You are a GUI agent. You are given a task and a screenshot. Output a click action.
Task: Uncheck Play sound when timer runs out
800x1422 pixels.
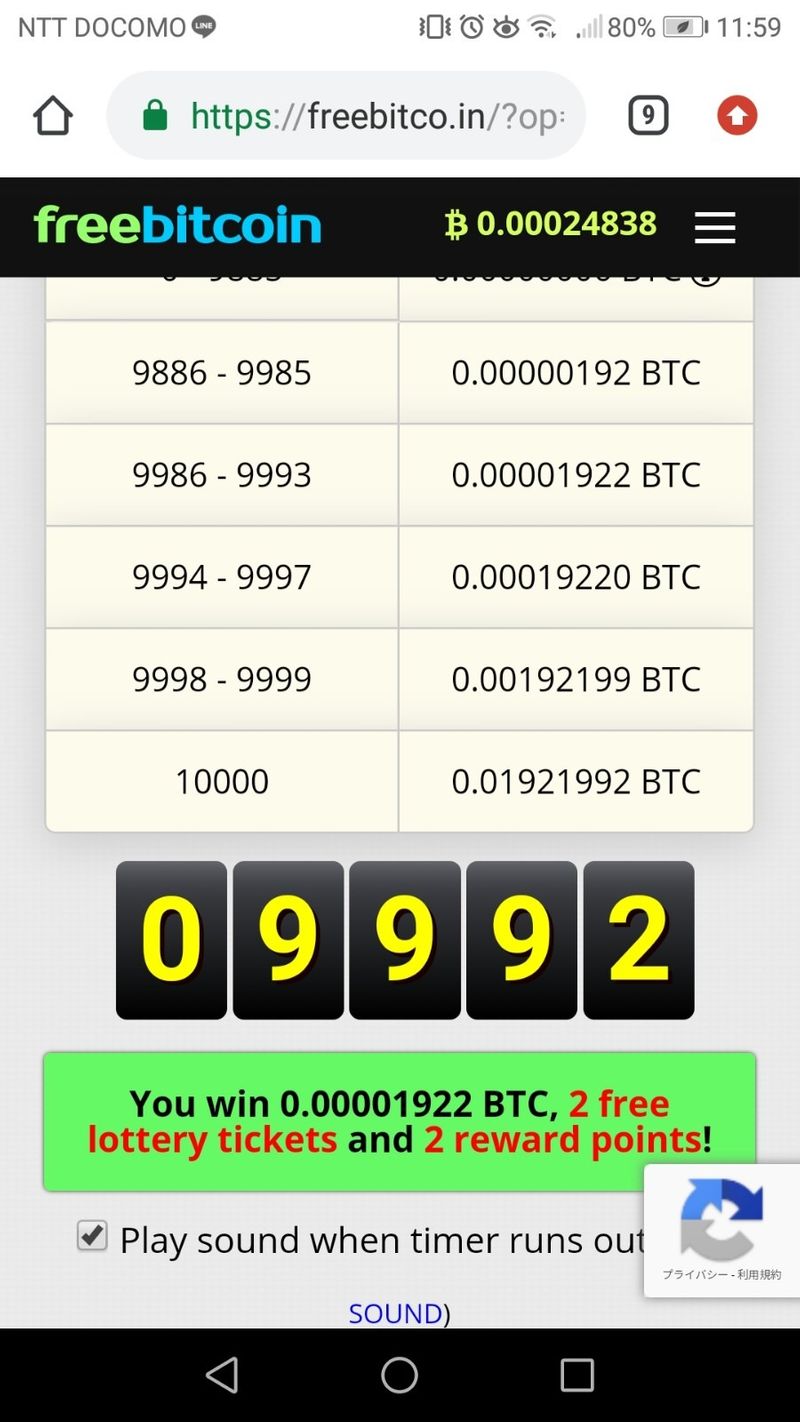(93, 1236)
